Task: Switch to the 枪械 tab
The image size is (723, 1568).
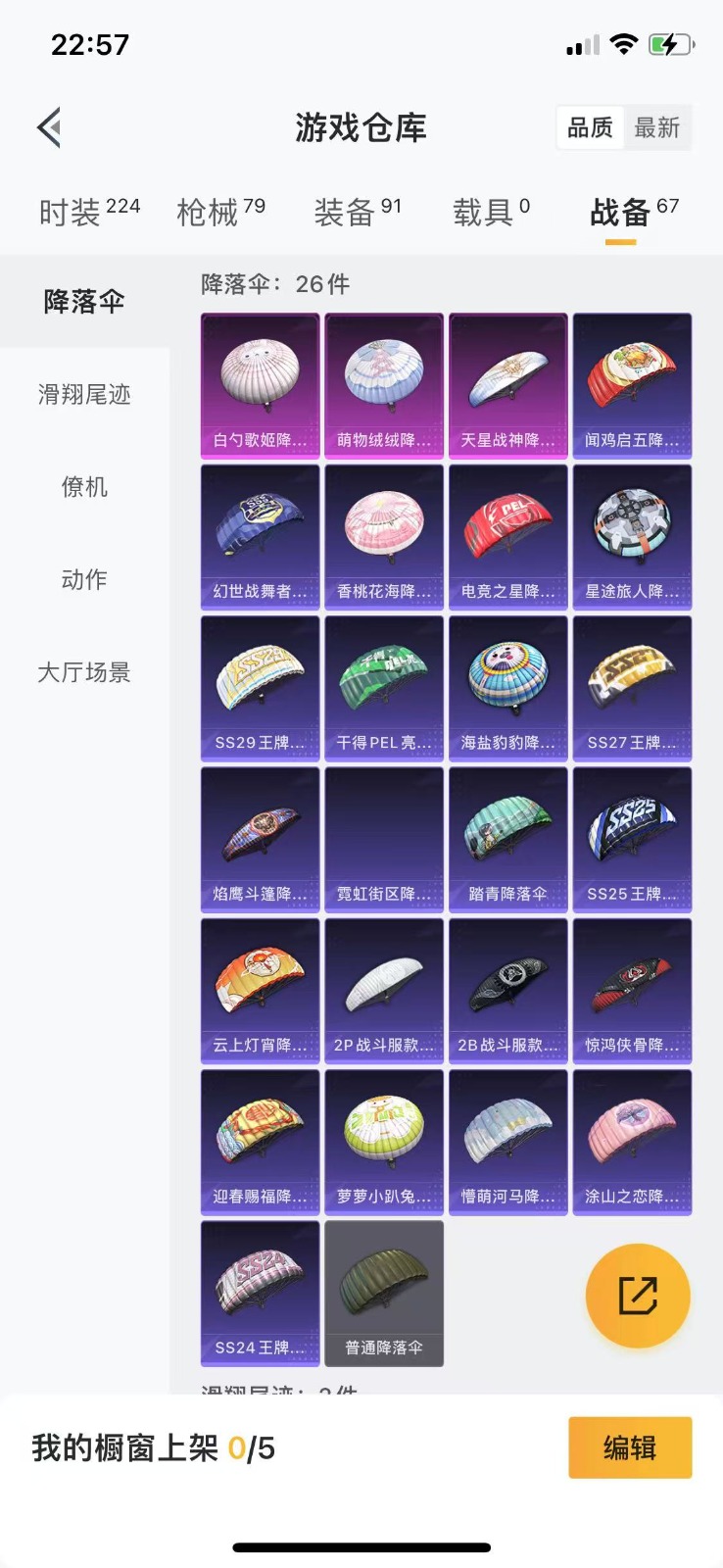Action: tap(220, 212)
